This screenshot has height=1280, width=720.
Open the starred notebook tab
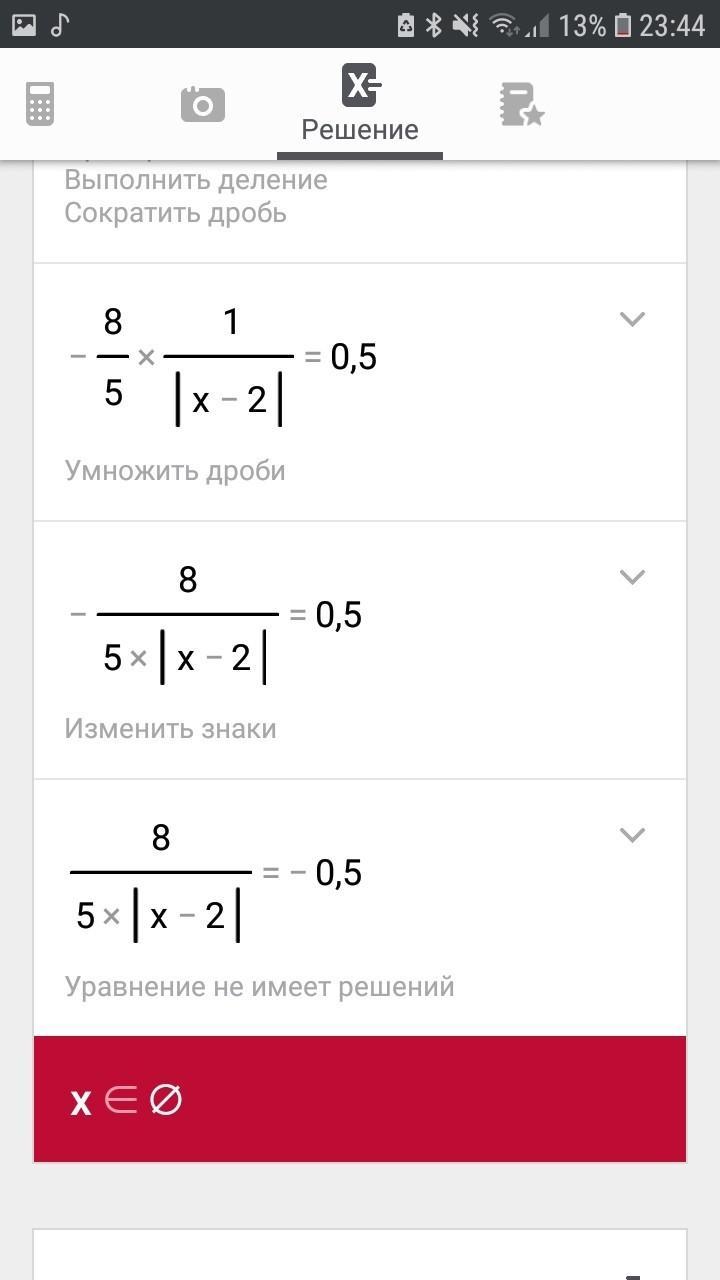tap(520, 104)
